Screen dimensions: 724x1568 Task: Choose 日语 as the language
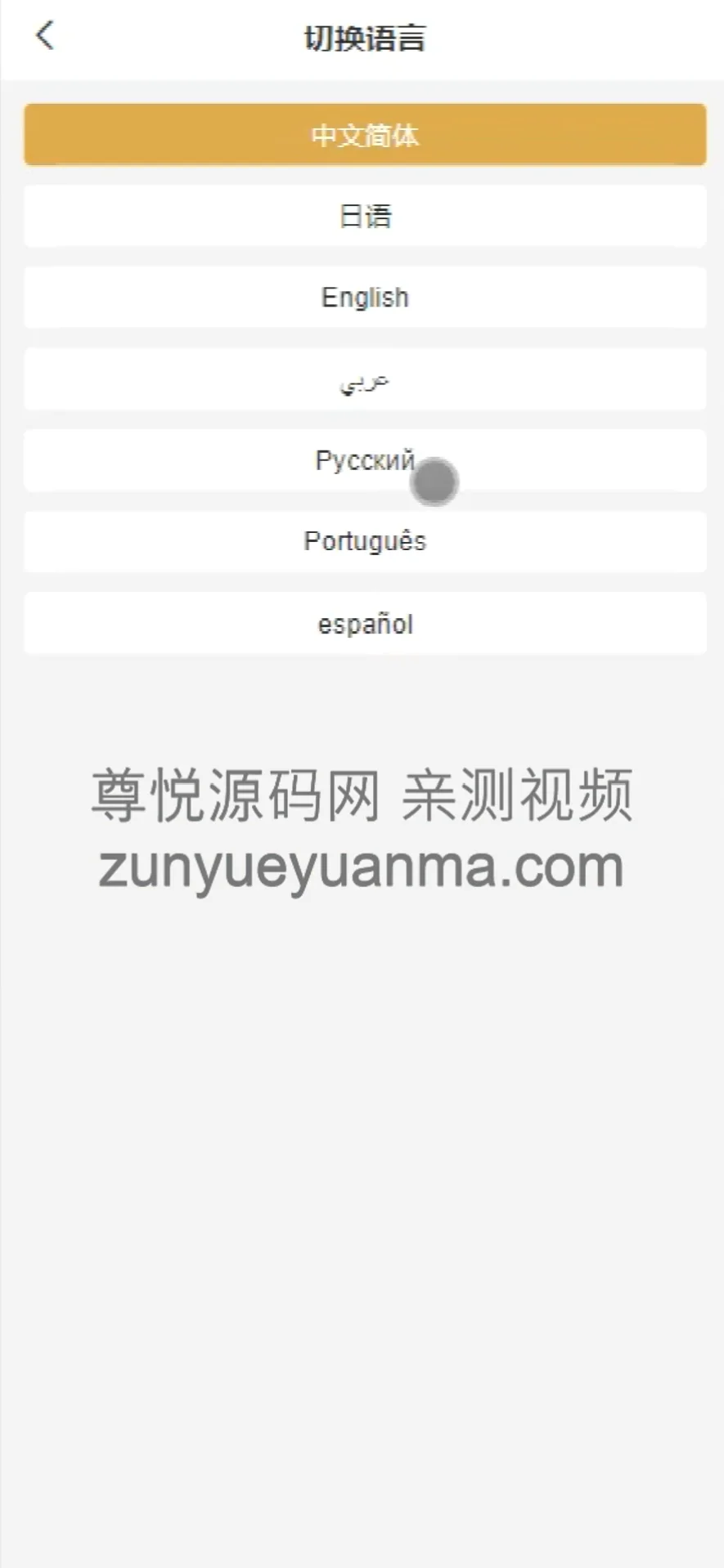[365, 217]
